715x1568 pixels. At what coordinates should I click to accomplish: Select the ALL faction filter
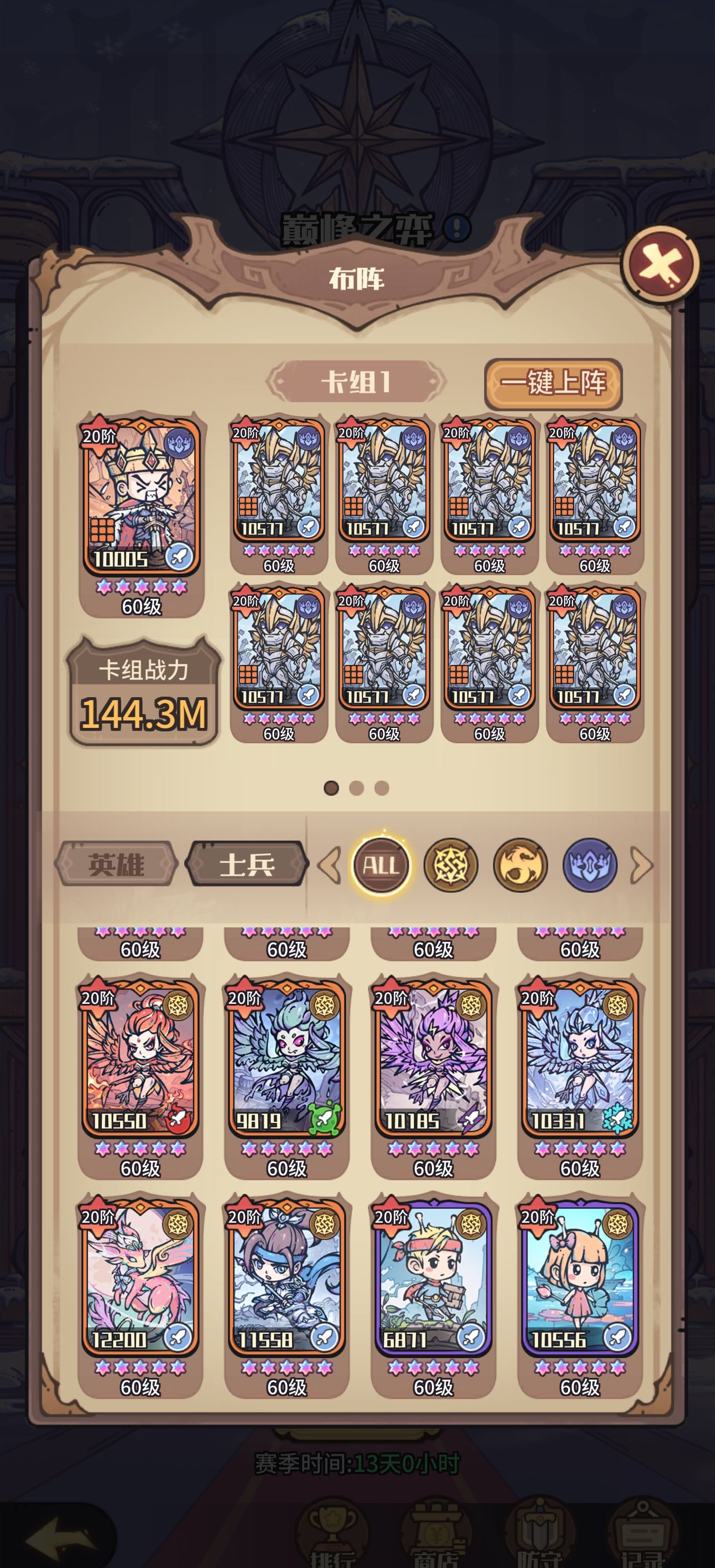click(x=381, y=865)
